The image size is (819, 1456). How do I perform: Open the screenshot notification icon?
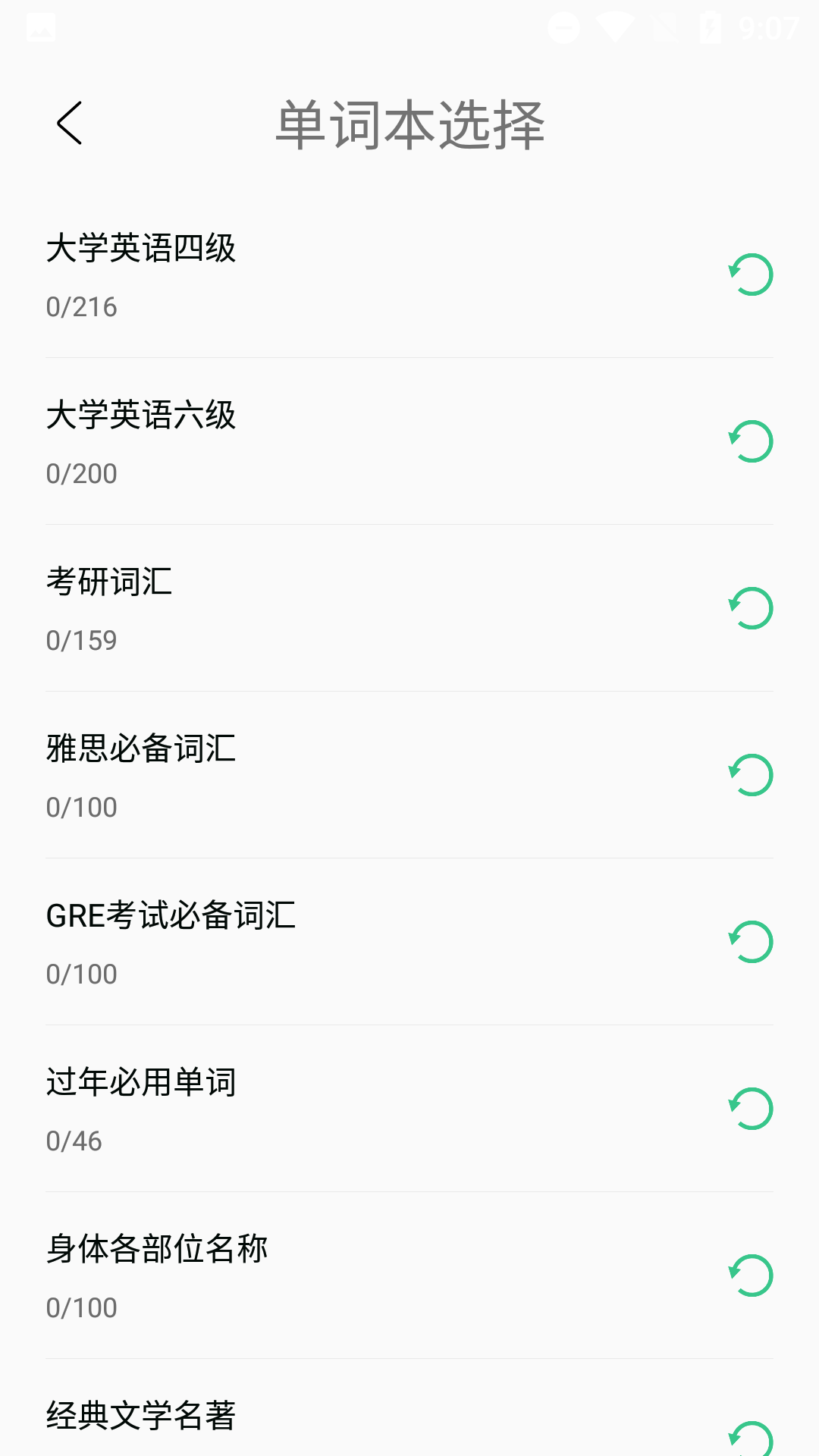click(x=42, y=29)
